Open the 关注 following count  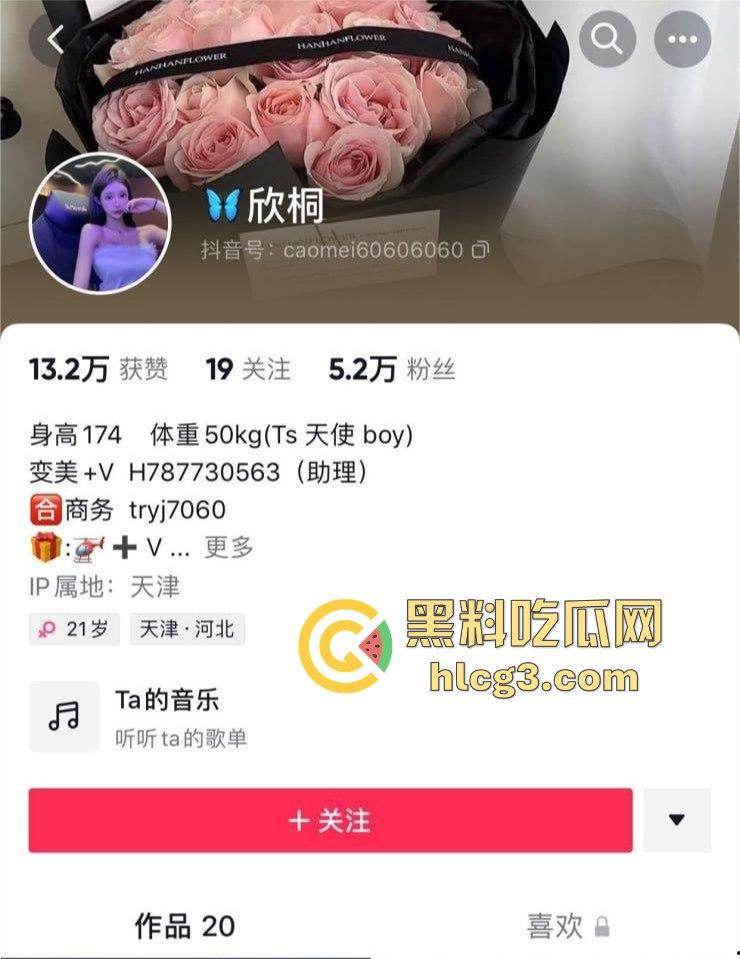click(x=250, y=369)
